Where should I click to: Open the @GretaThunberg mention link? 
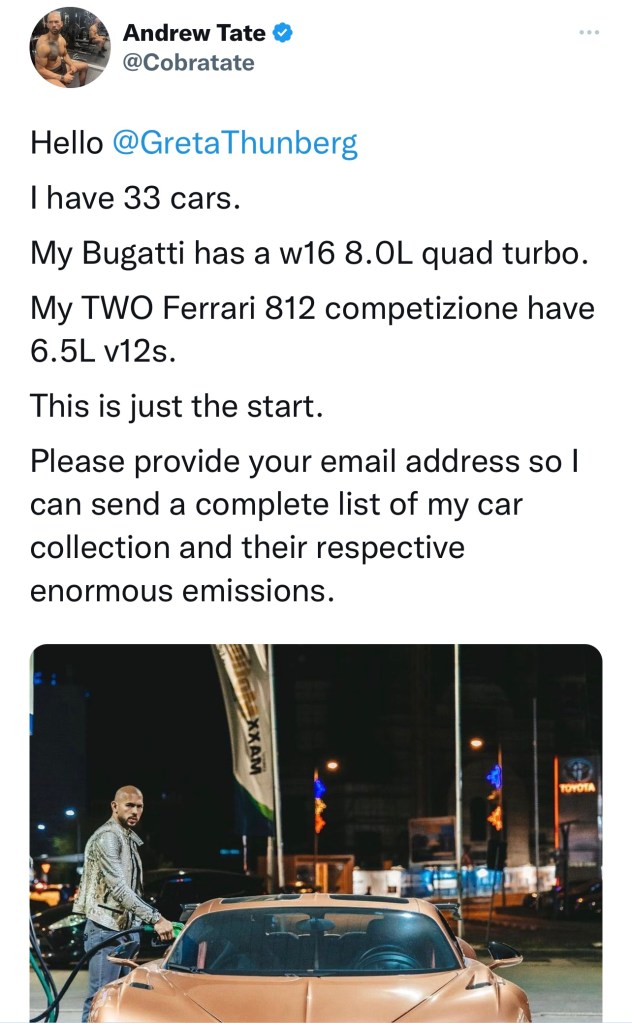(x=234, y=143)
